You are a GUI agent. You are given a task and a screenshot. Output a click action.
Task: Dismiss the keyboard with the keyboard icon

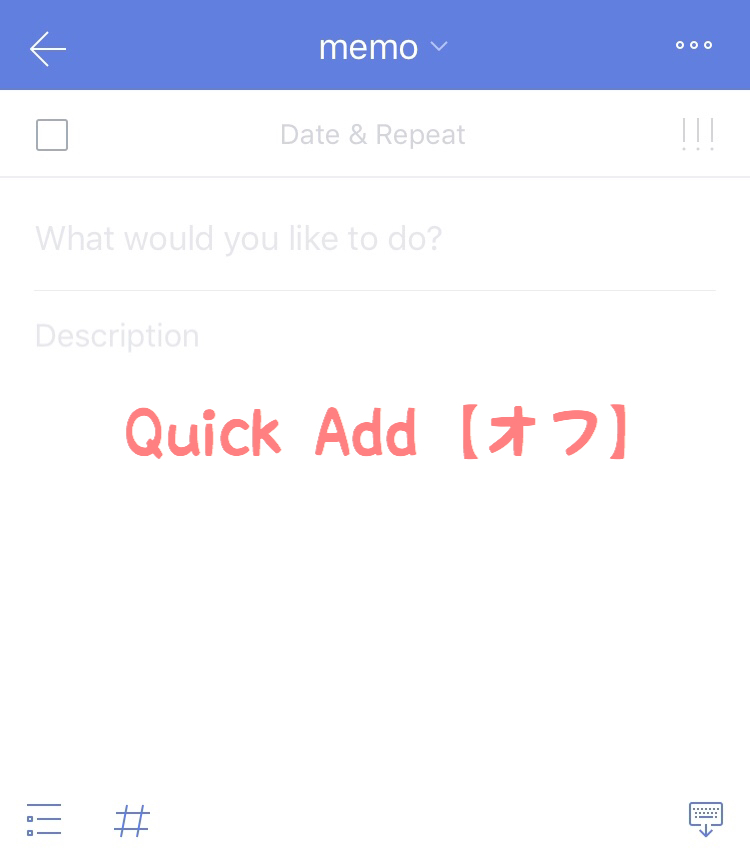click(706, 819)
